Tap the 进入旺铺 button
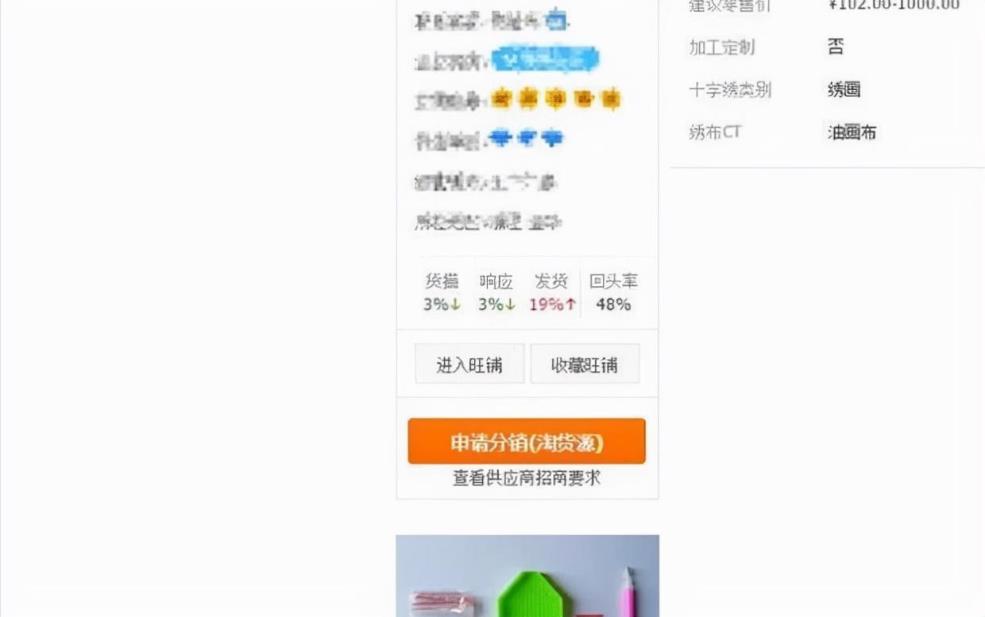 (x=469, y=365)
